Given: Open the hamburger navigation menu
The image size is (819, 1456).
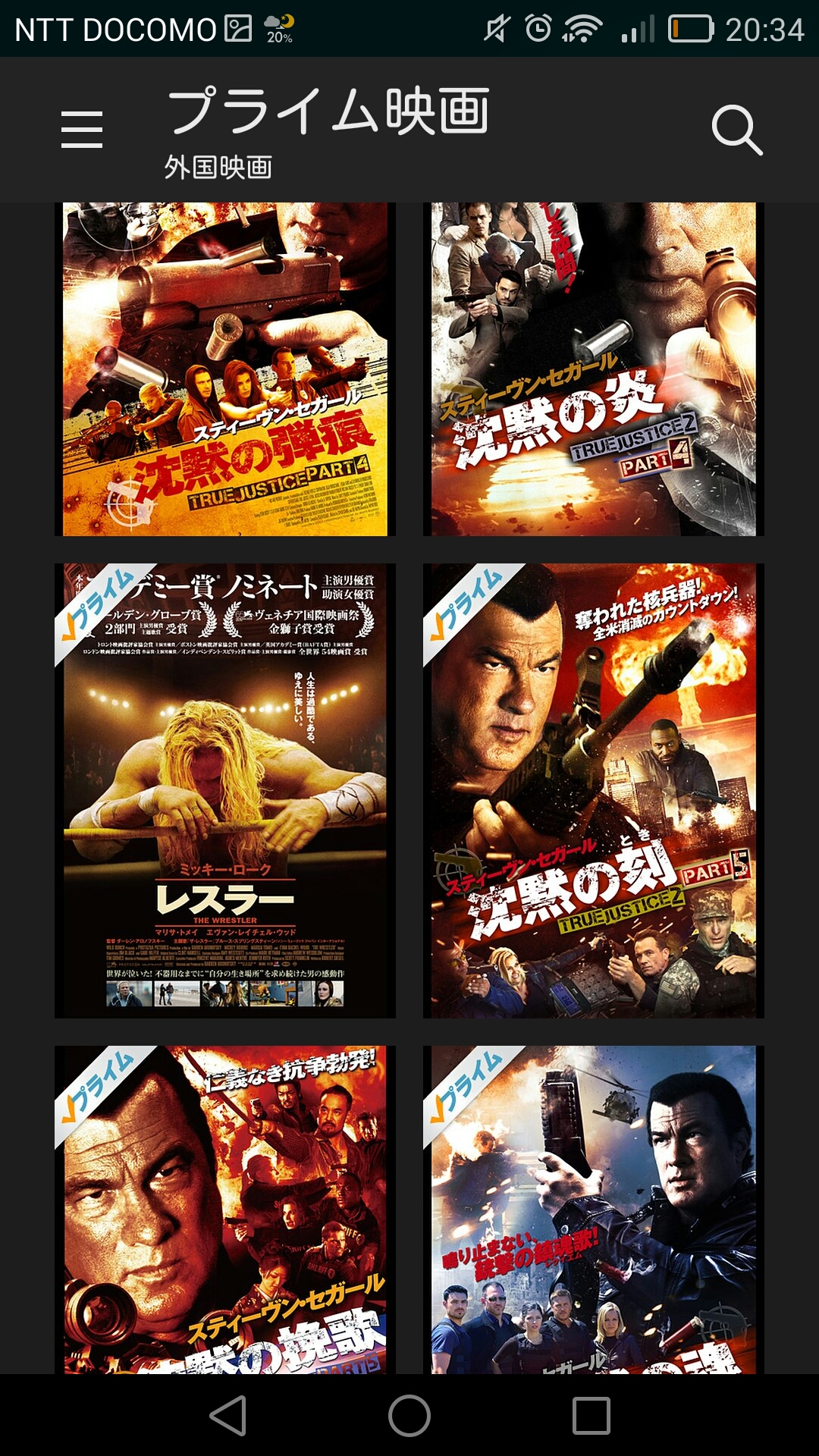Looking at the screenshot, I should tap(82, 130).
